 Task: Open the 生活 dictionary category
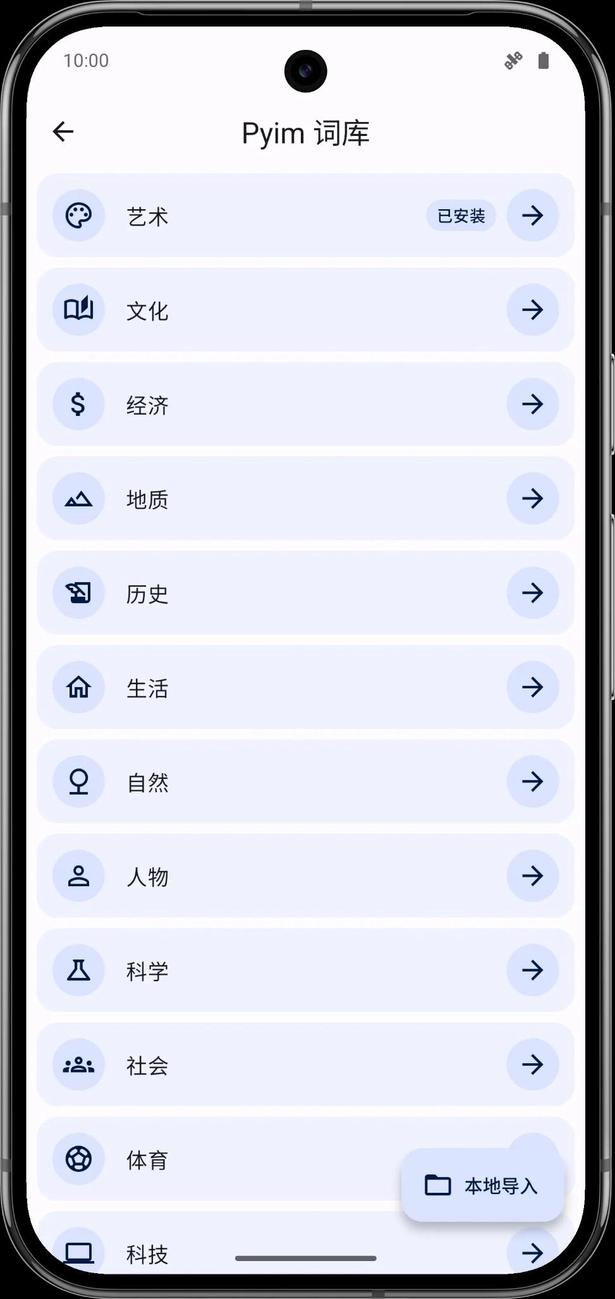pyautogui.click(x=306, y=687)
